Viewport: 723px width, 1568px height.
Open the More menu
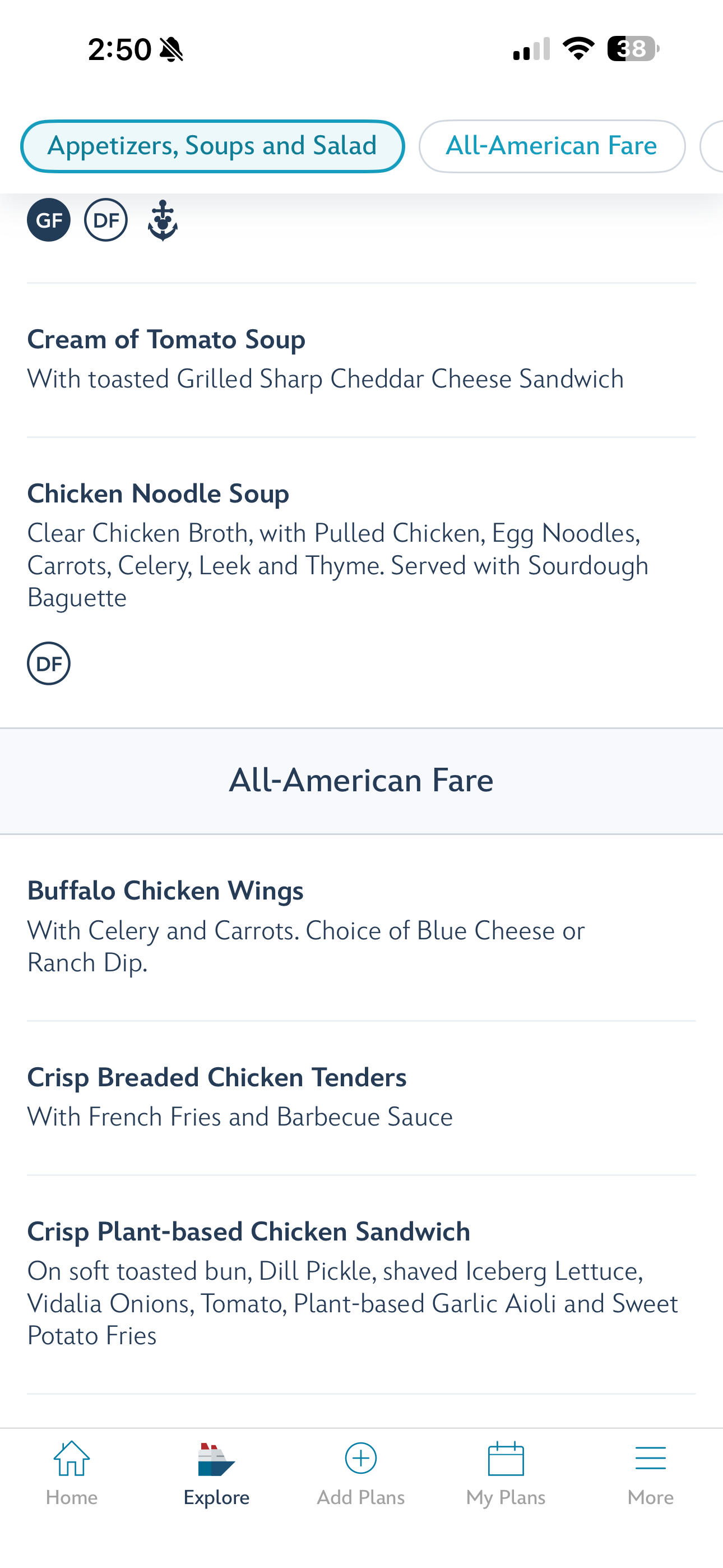pyautogui.click(x=650, y=1473)
